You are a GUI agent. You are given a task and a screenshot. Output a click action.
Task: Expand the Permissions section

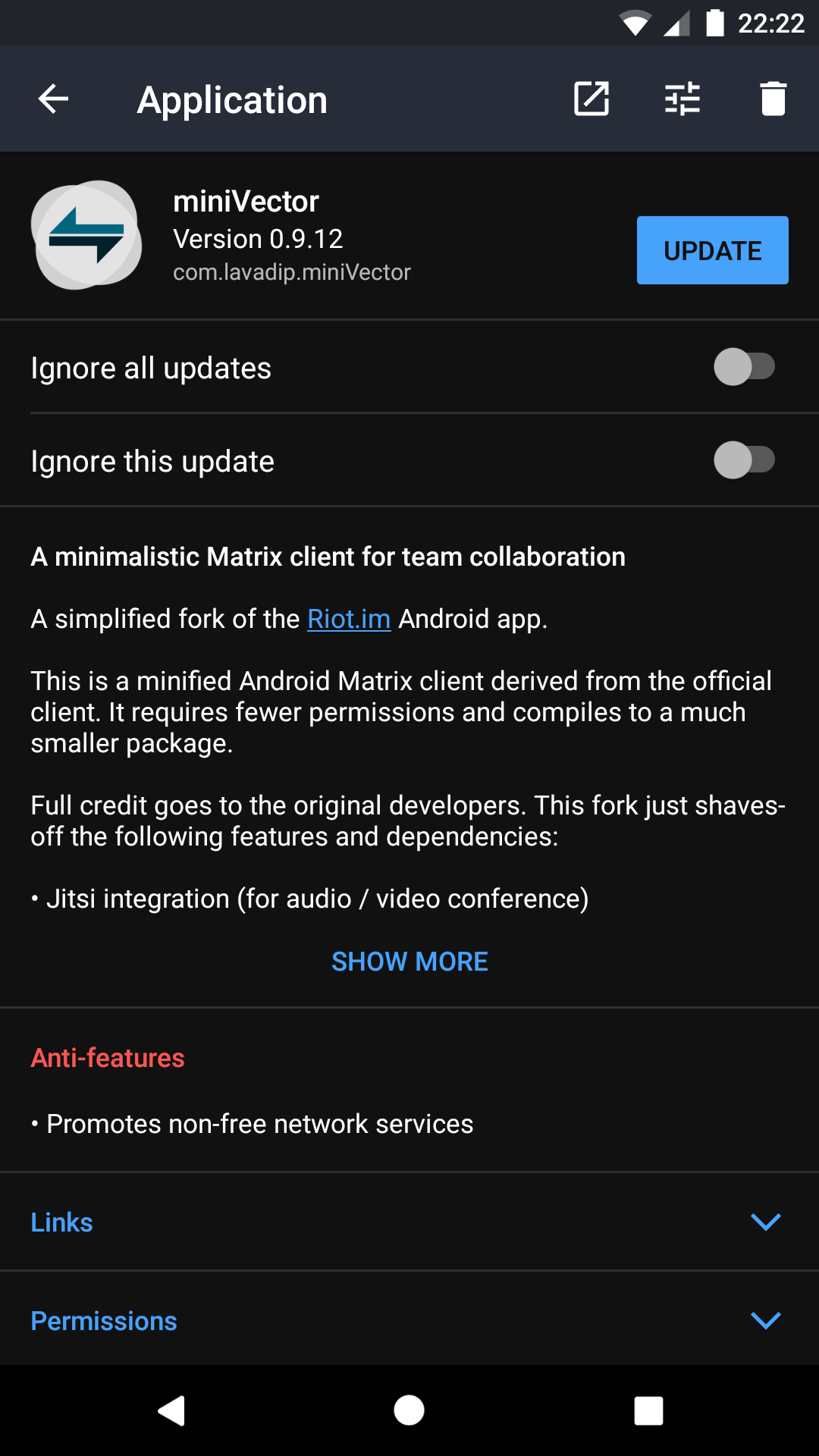click(x=409, y=1320)
